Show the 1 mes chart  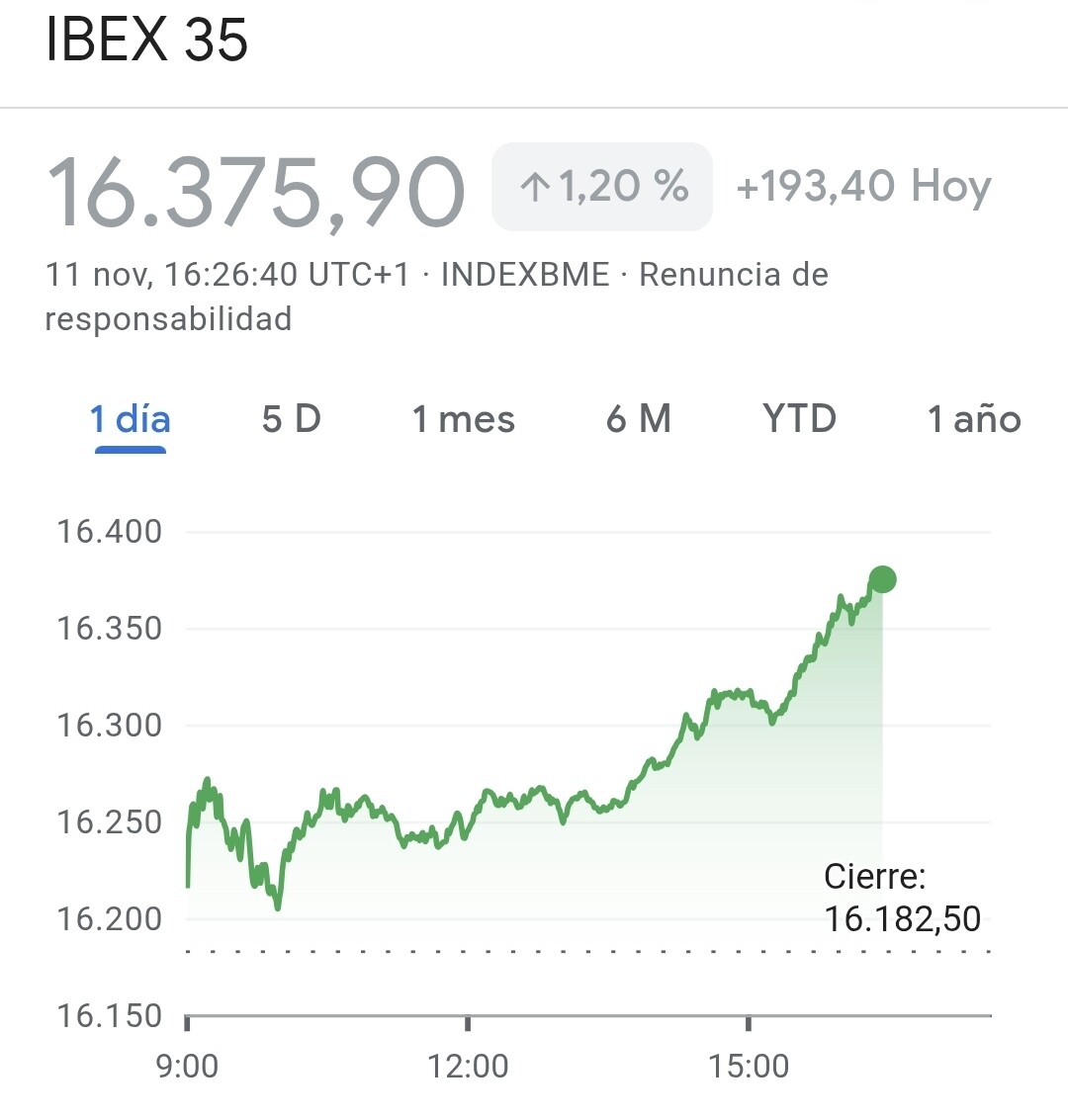click(463, 420)
